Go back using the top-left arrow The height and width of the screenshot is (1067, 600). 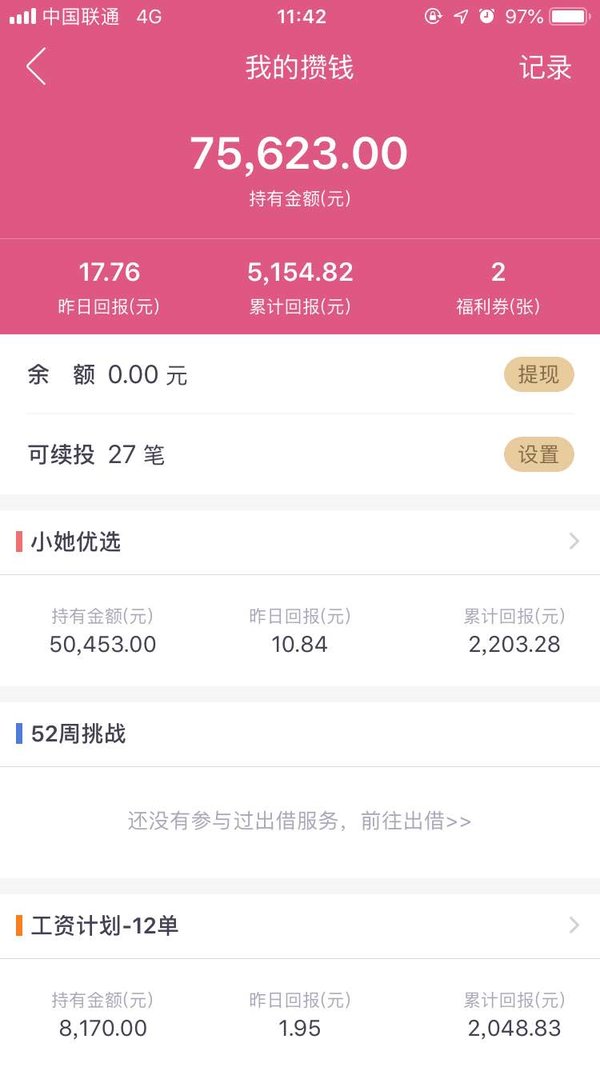point(36,67)
